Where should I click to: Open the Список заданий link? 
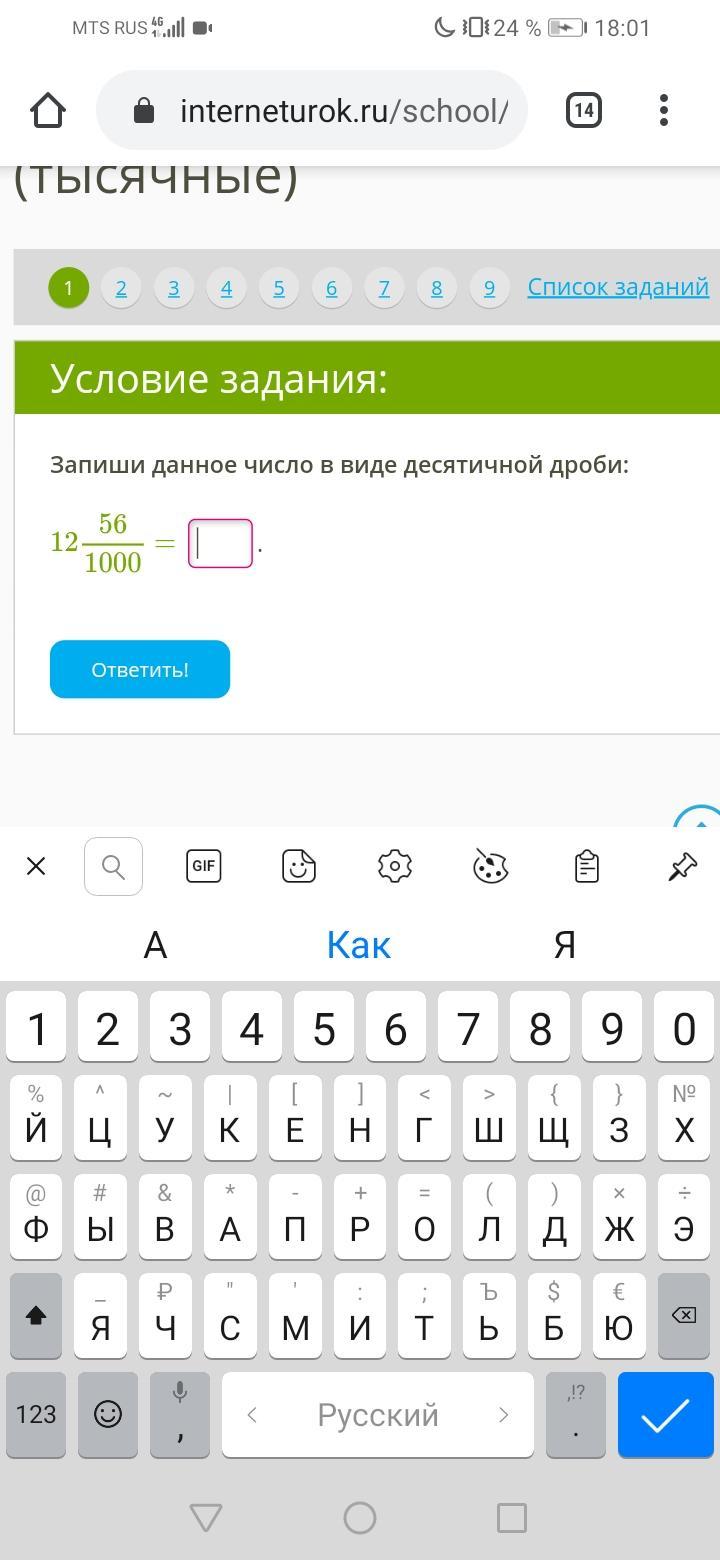click(x=618, y=287)
